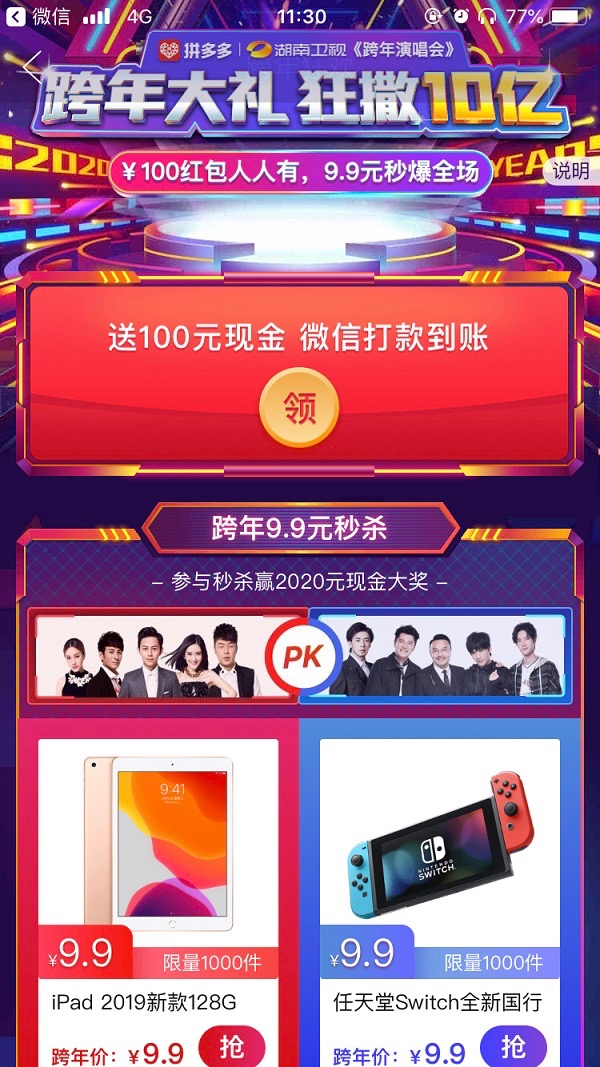Return to 微信 via the status bar link

(x=40, y=17)
